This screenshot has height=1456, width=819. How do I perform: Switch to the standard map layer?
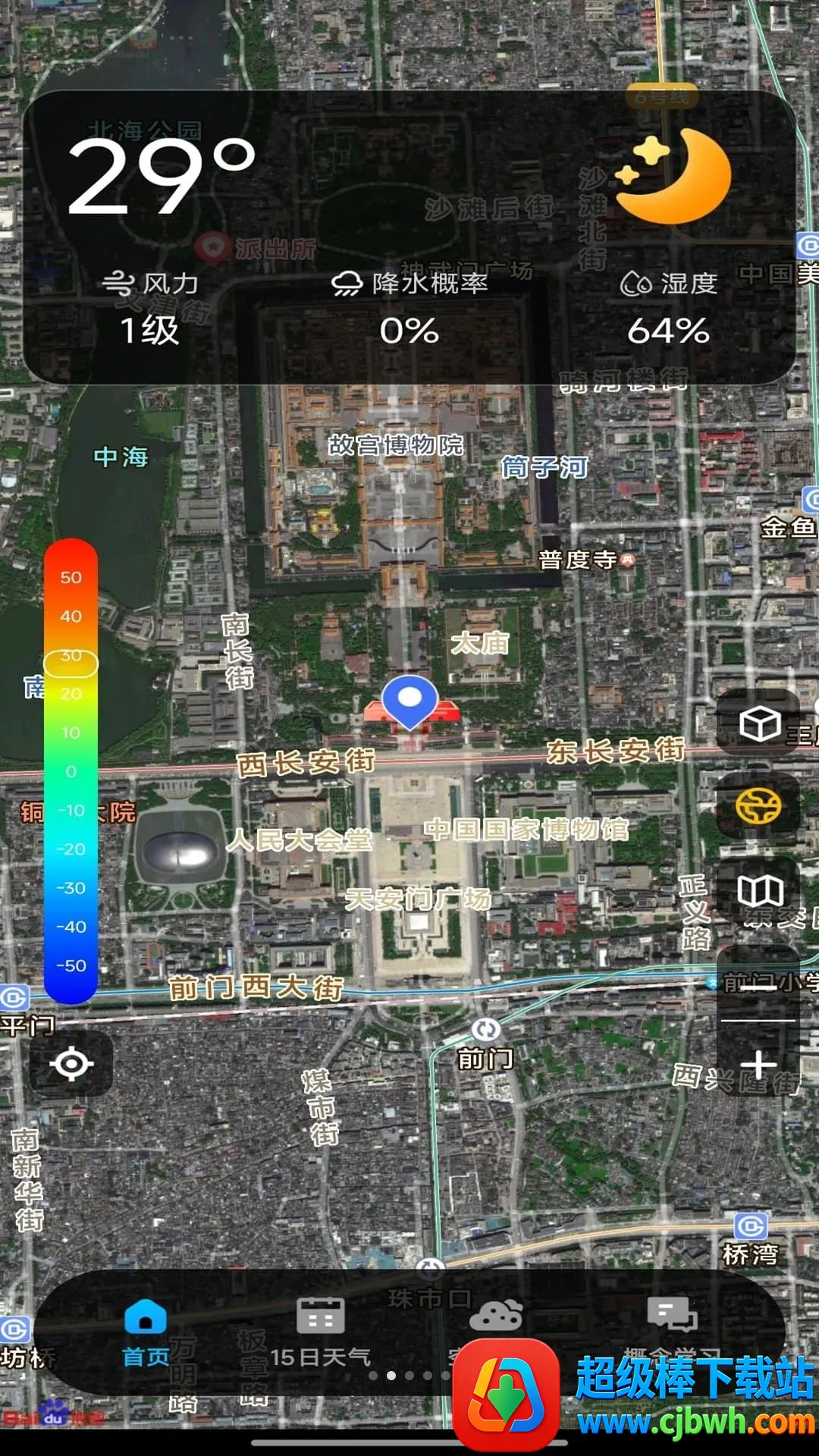pos(758,890)
